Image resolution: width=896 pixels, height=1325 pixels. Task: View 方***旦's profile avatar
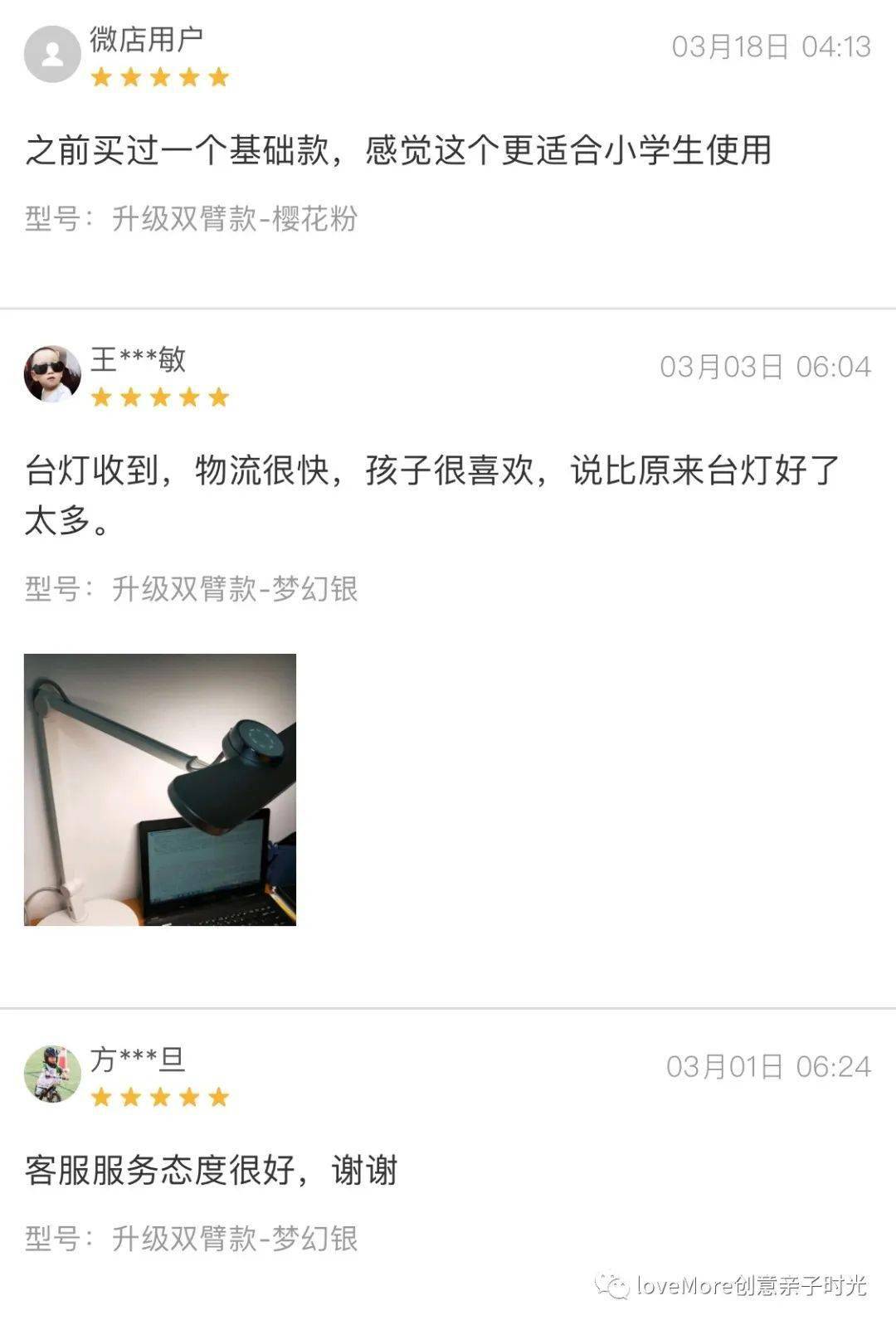(52, 1074)
